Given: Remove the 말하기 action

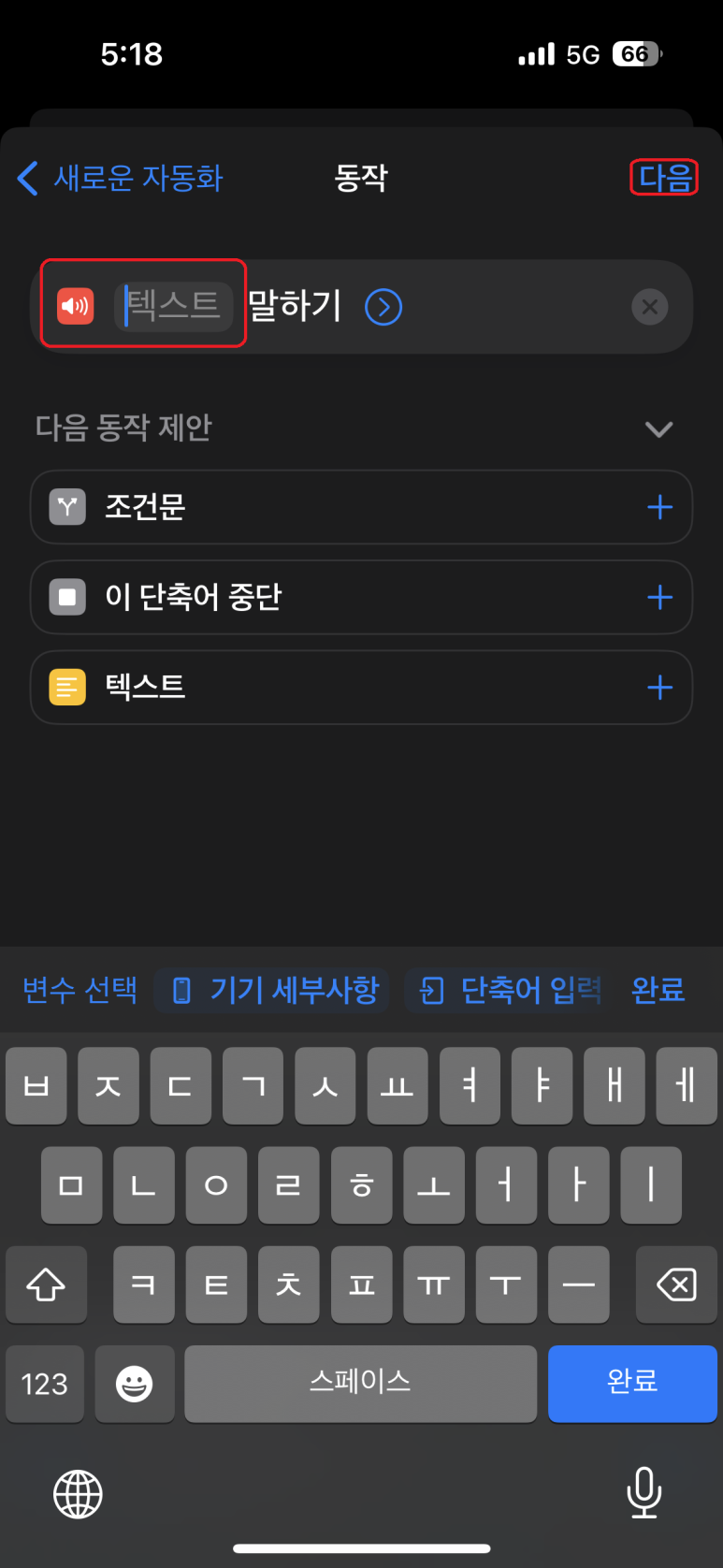Looking at the screenshot, I should (x=650, y=306).
